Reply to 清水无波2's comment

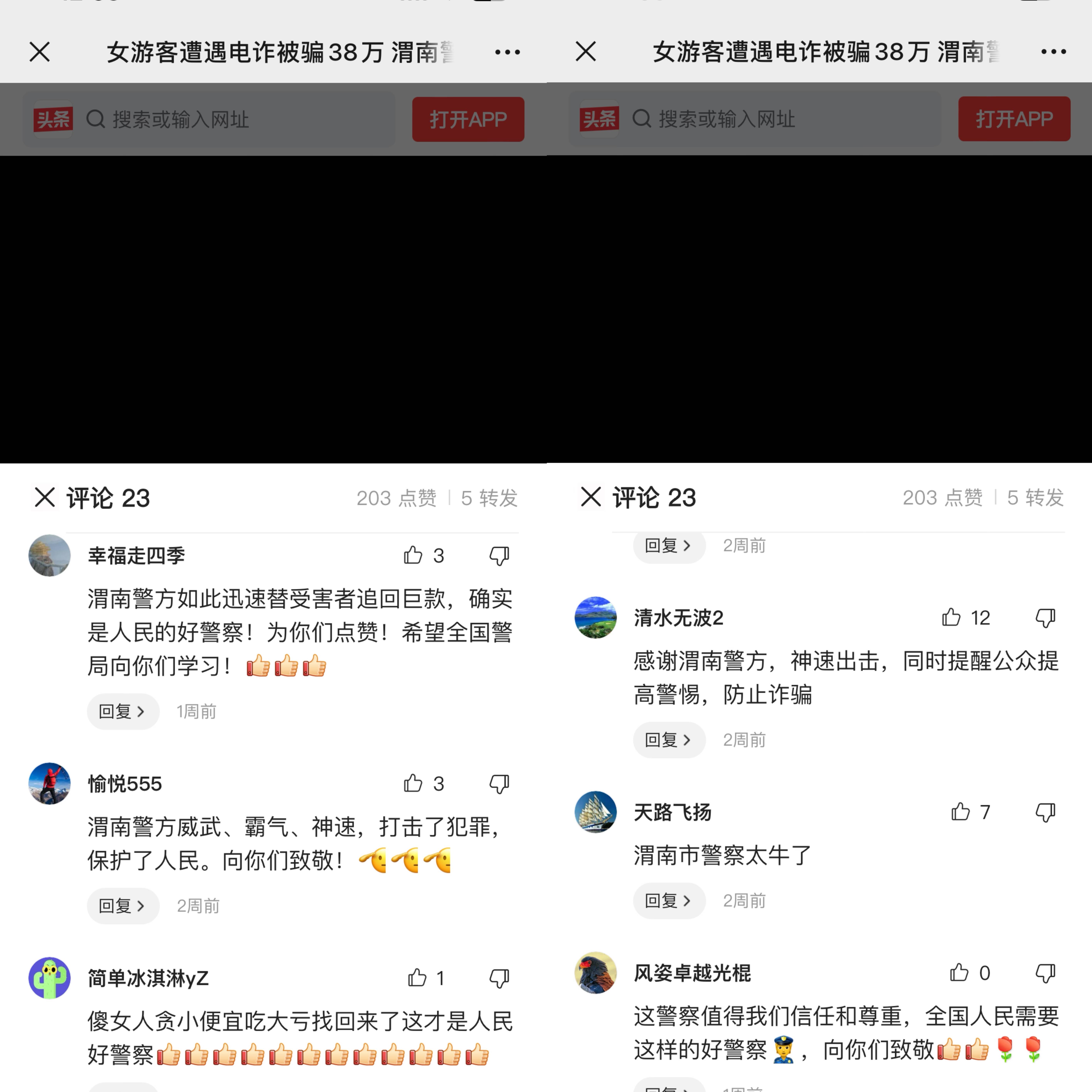coord(669,740)
